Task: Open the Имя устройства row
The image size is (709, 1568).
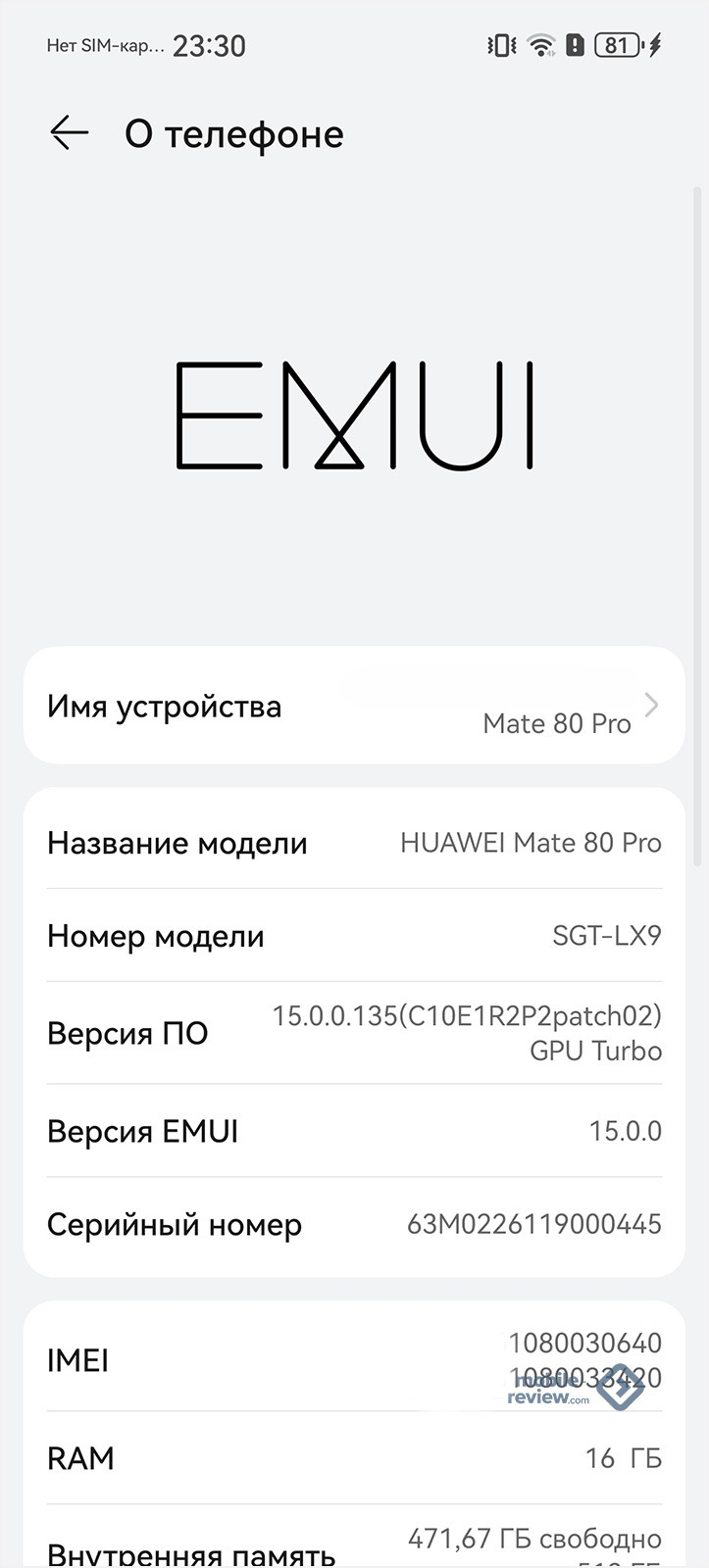Action: [x=353, y=706]
